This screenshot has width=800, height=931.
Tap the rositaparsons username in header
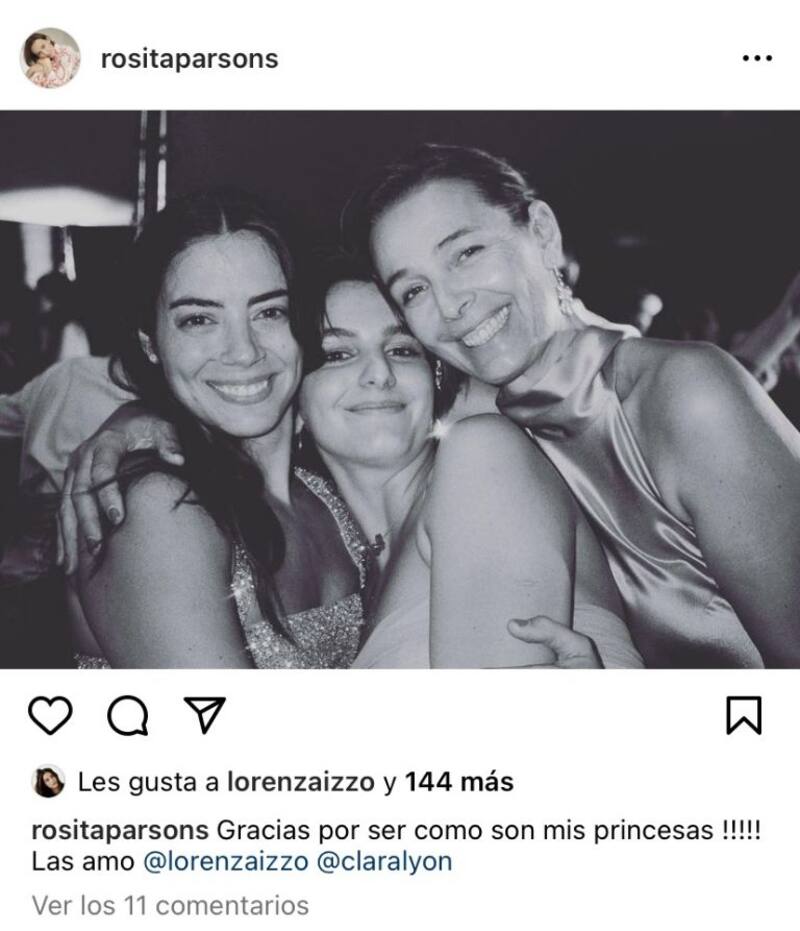tap(189, 59)
